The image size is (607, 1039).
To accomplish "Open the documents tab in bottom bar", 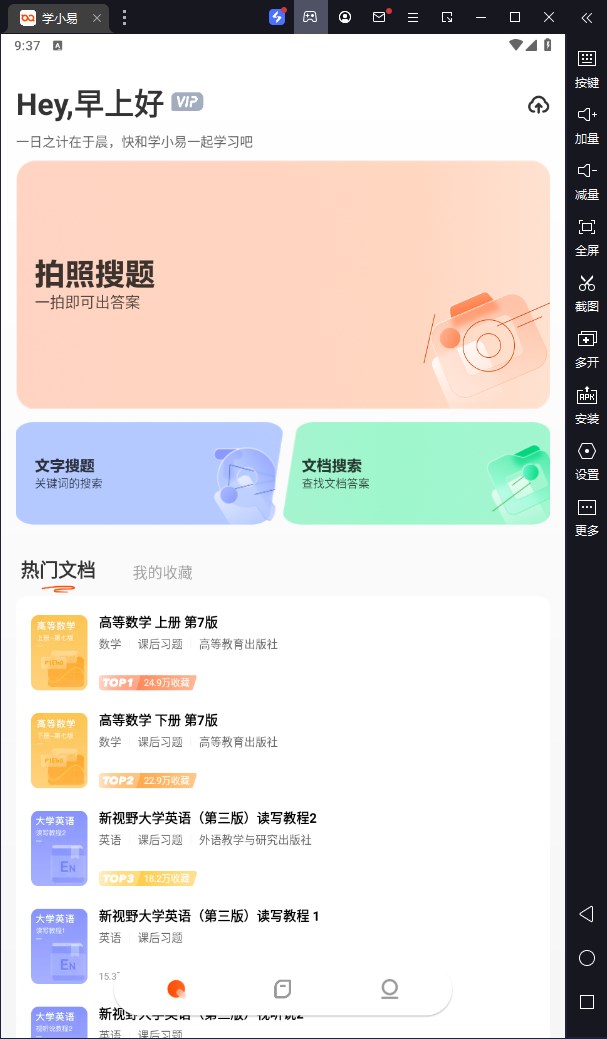I will tap(283, 989).
